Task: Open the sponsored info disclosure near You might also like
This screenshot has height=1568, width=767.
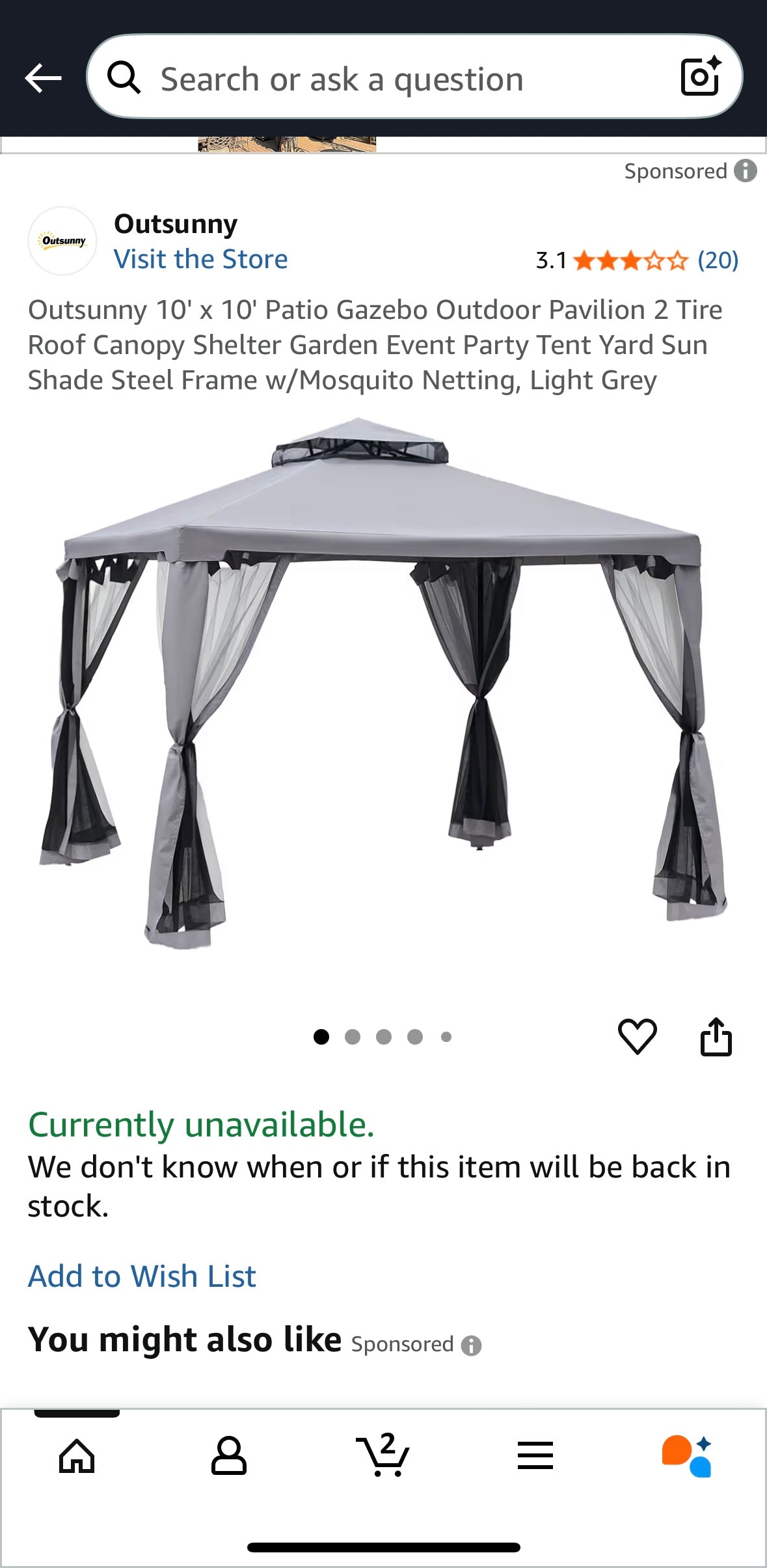Action: (472, 1343)
